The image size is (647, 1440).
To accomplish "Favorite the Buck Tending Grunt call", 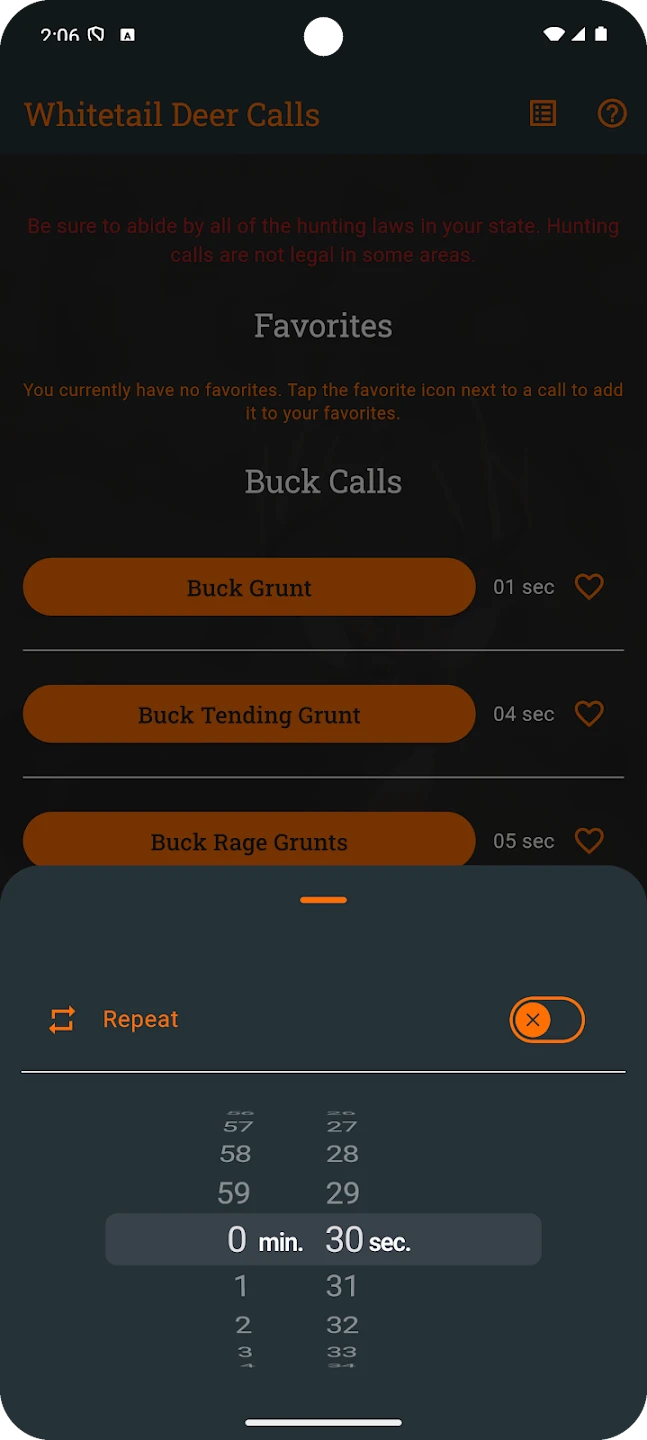I will coord(589,714).
